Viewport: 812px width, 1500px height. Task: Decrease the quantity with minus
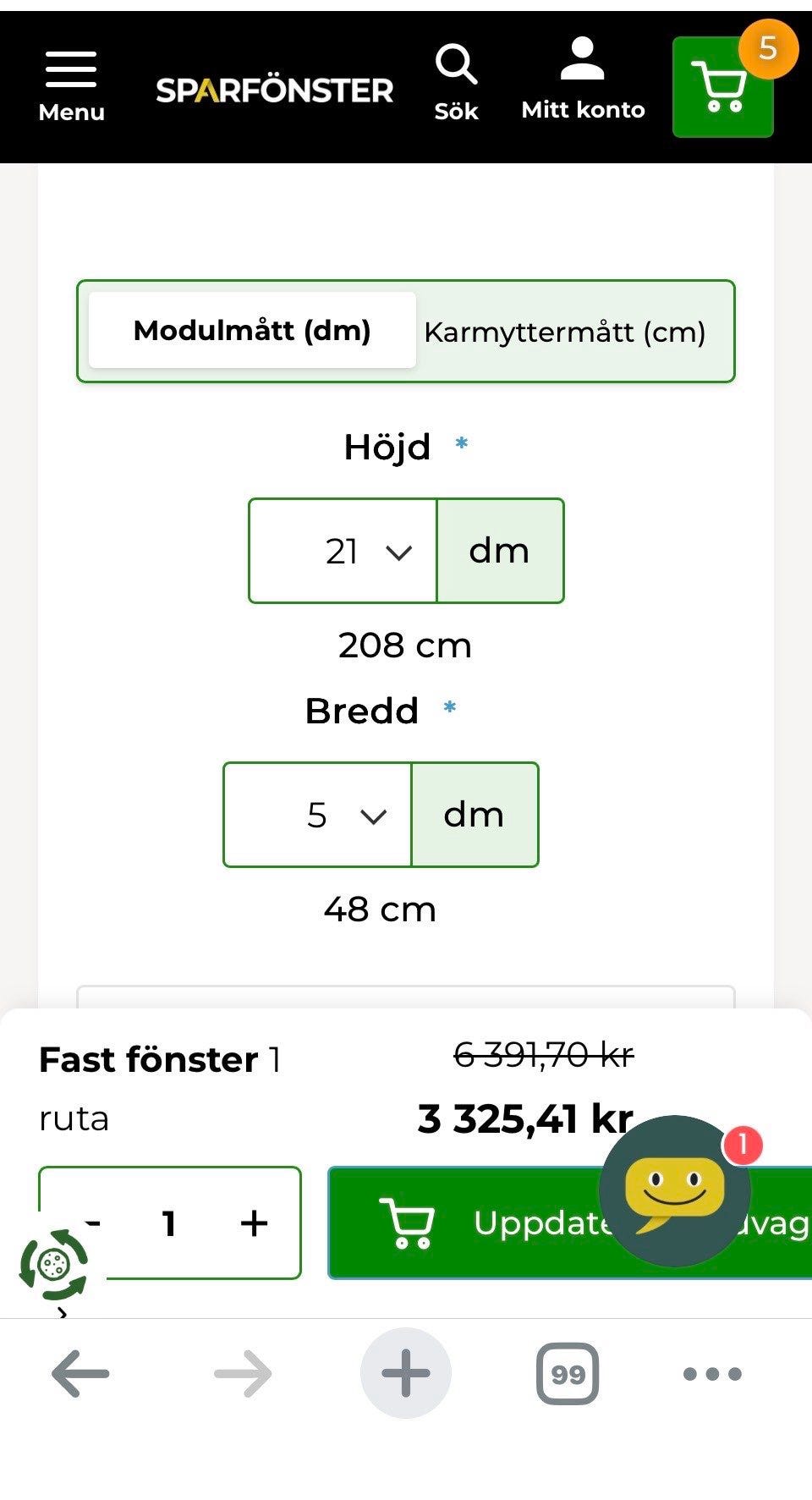[93, 1223]
